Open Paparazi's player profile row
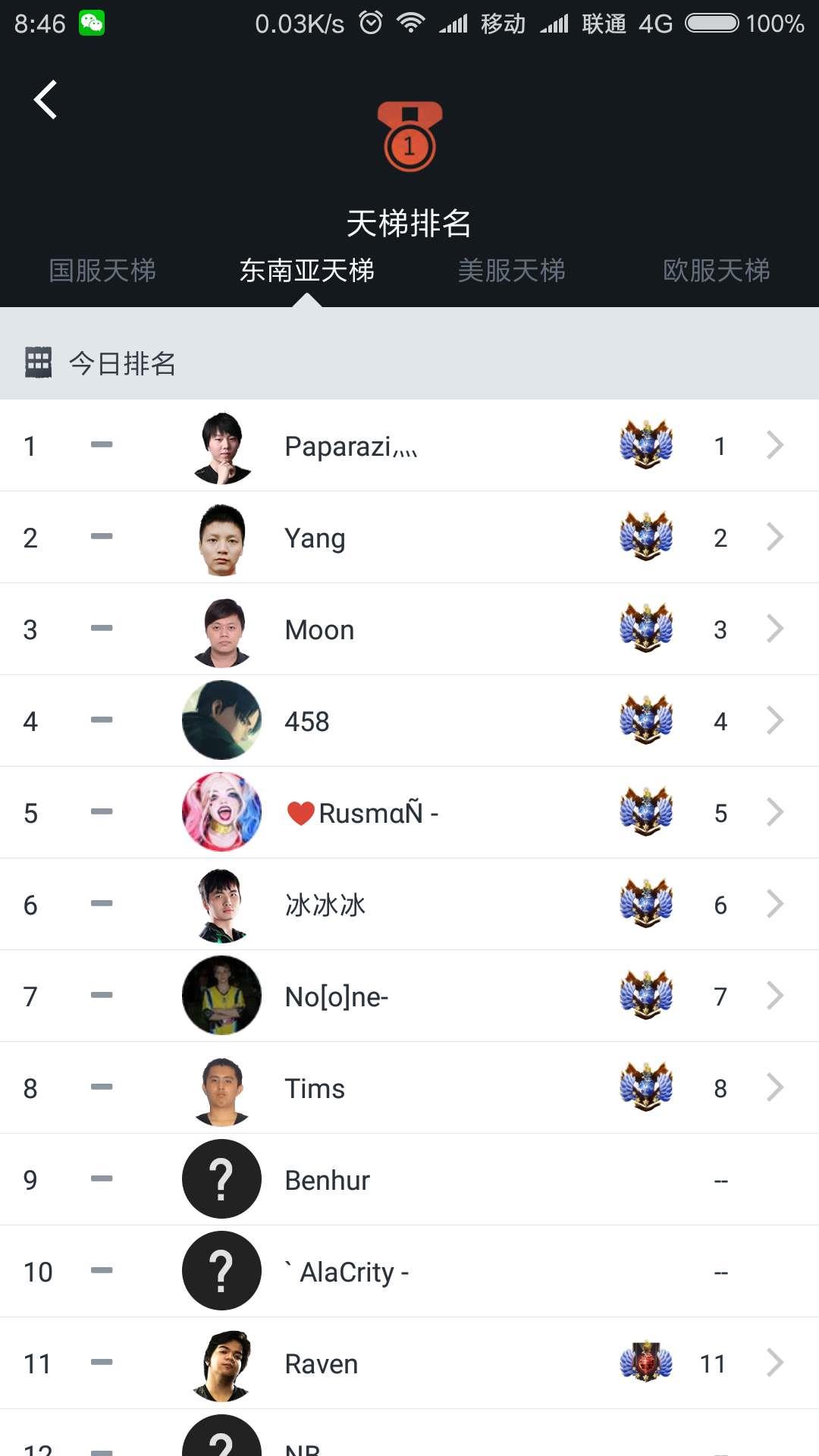 pyautogui.click(x=409, y=446)
